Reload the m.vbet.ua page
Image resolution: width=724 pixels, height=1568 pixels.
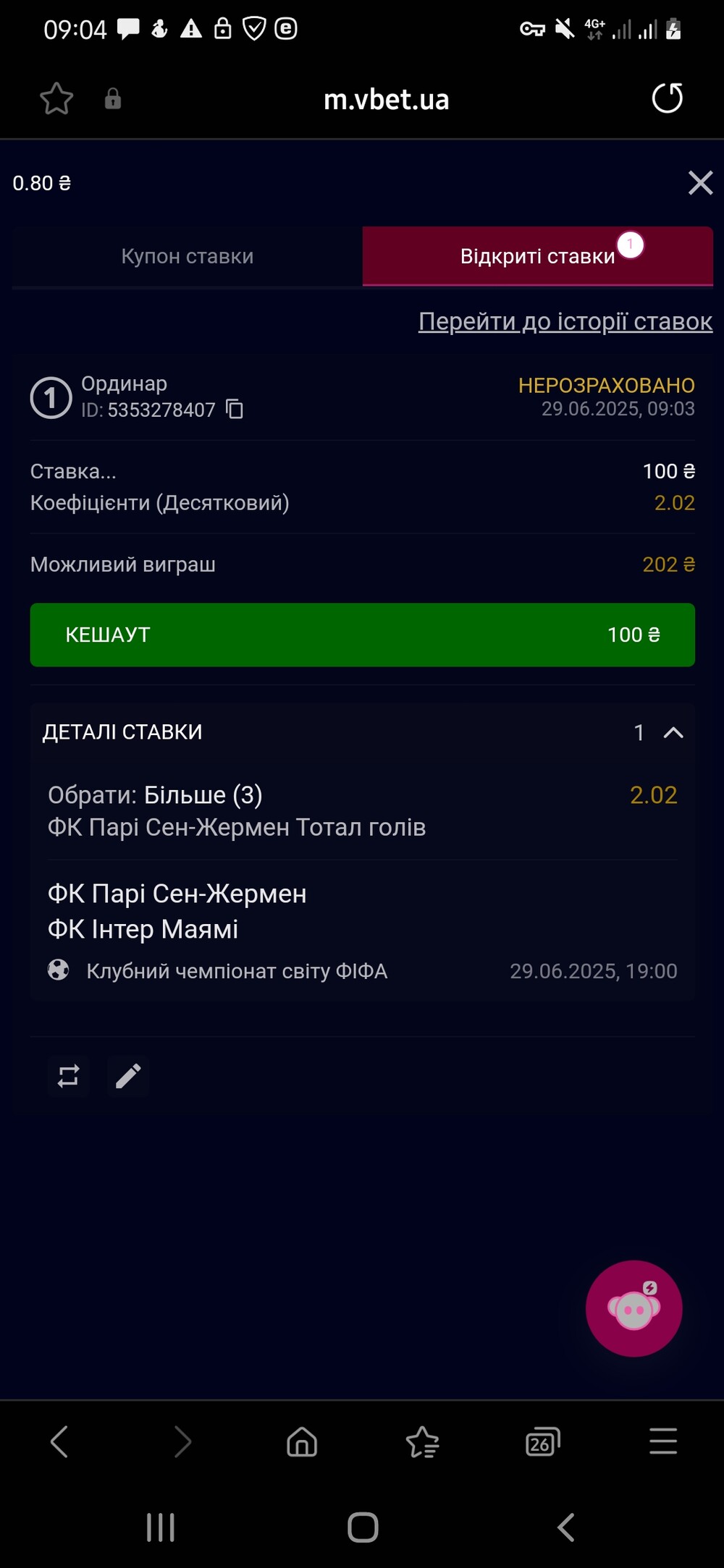667,98
